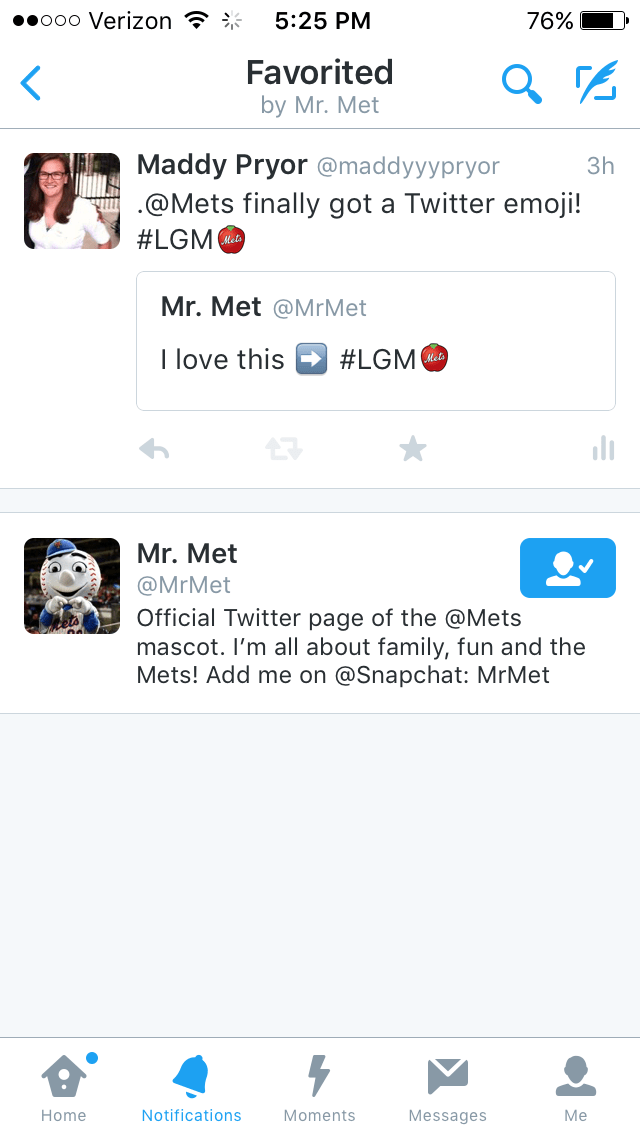
Task: Switch to the Me tab
Action: coord(575,1087)
